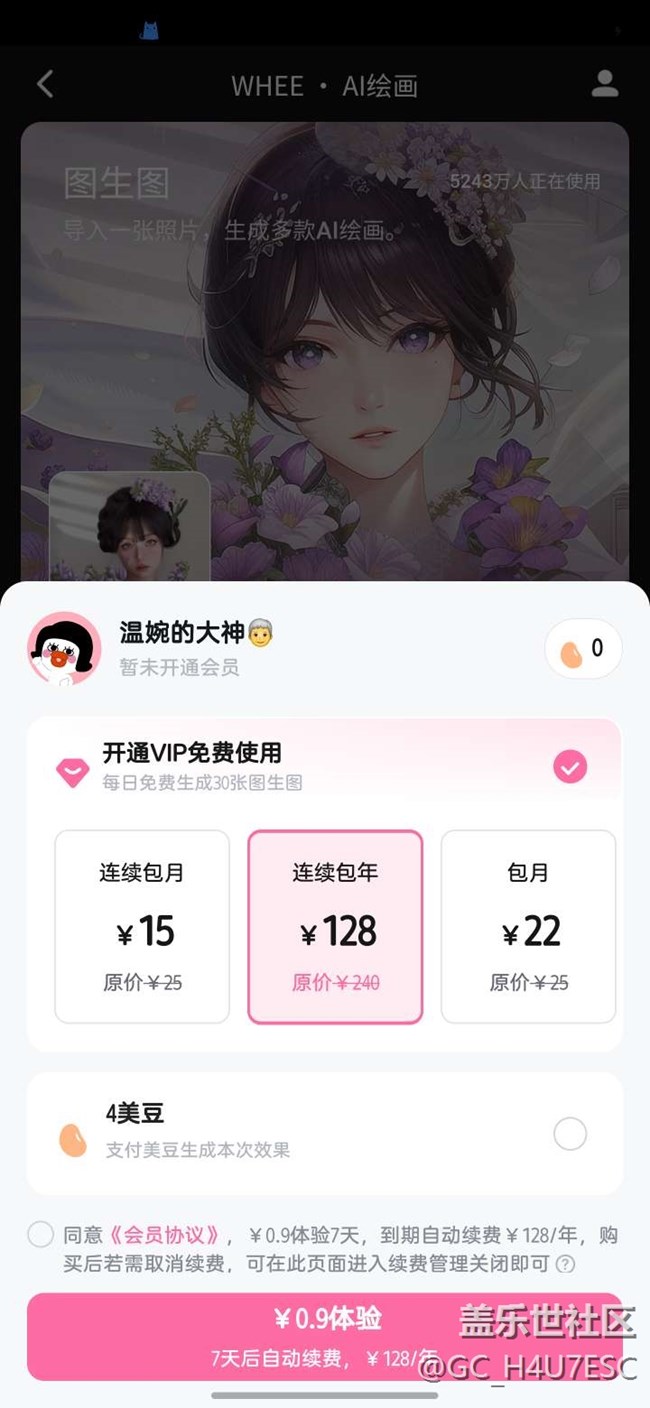
Task: Choose the 连续包月 ¥15 plan
Action: tap(142, 927)
